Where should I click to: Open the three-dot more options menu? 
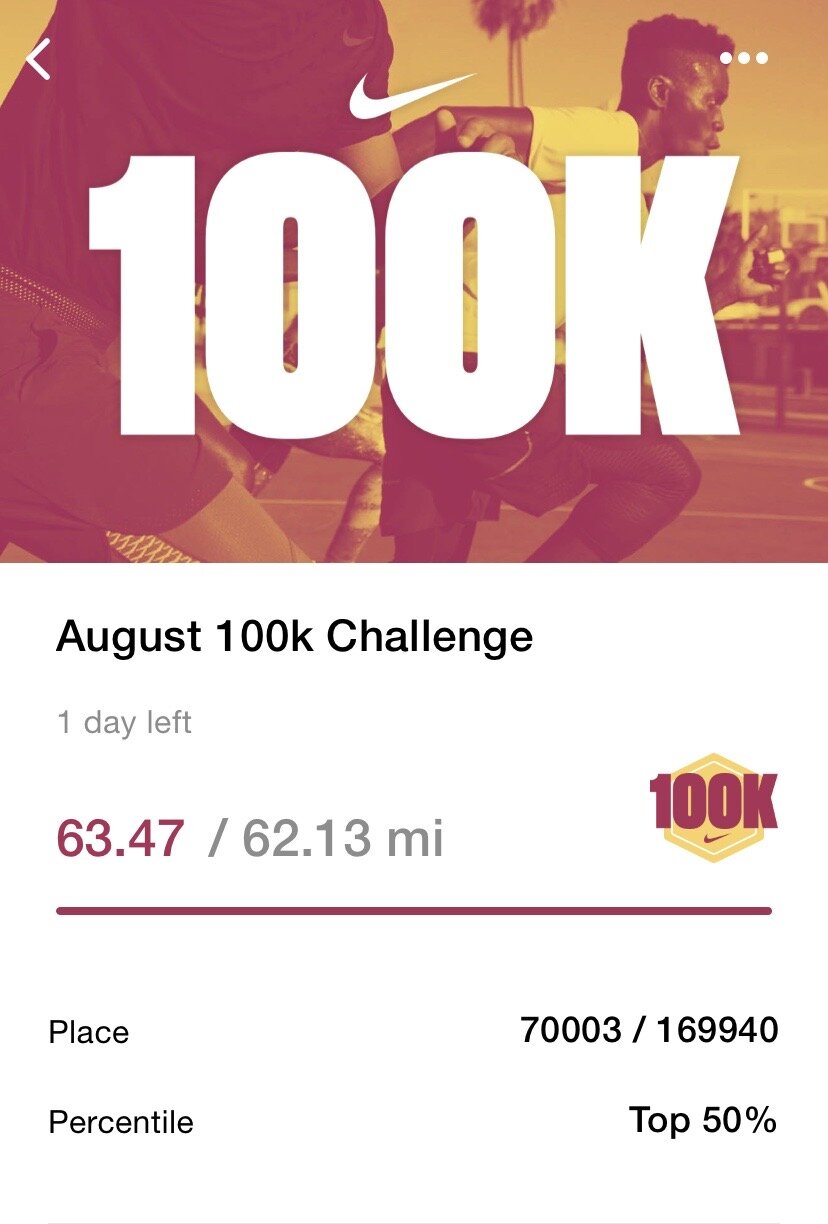(744, 58)
